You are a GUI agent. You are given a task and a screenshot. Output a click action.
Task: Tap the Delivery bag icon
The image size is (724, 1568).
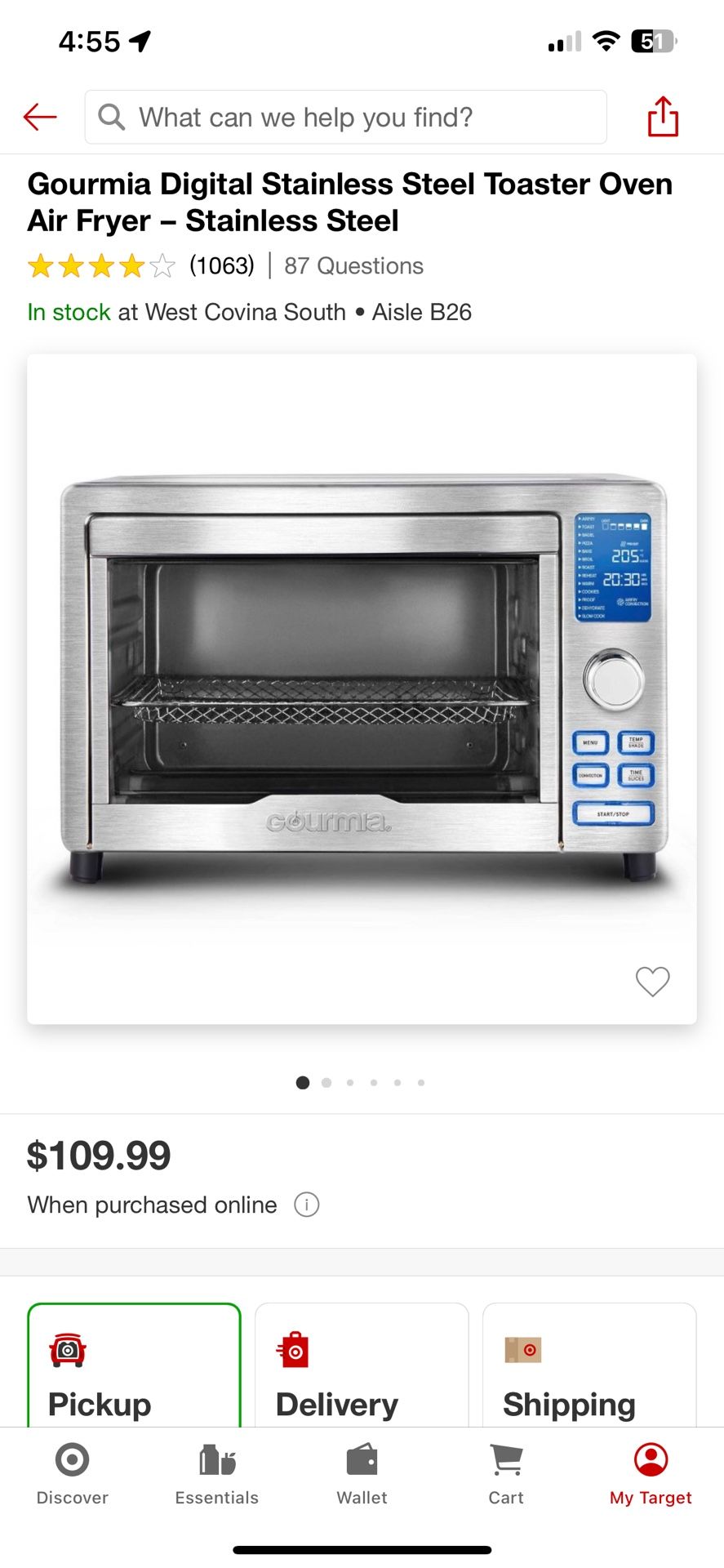click(x=295, y=1351)
